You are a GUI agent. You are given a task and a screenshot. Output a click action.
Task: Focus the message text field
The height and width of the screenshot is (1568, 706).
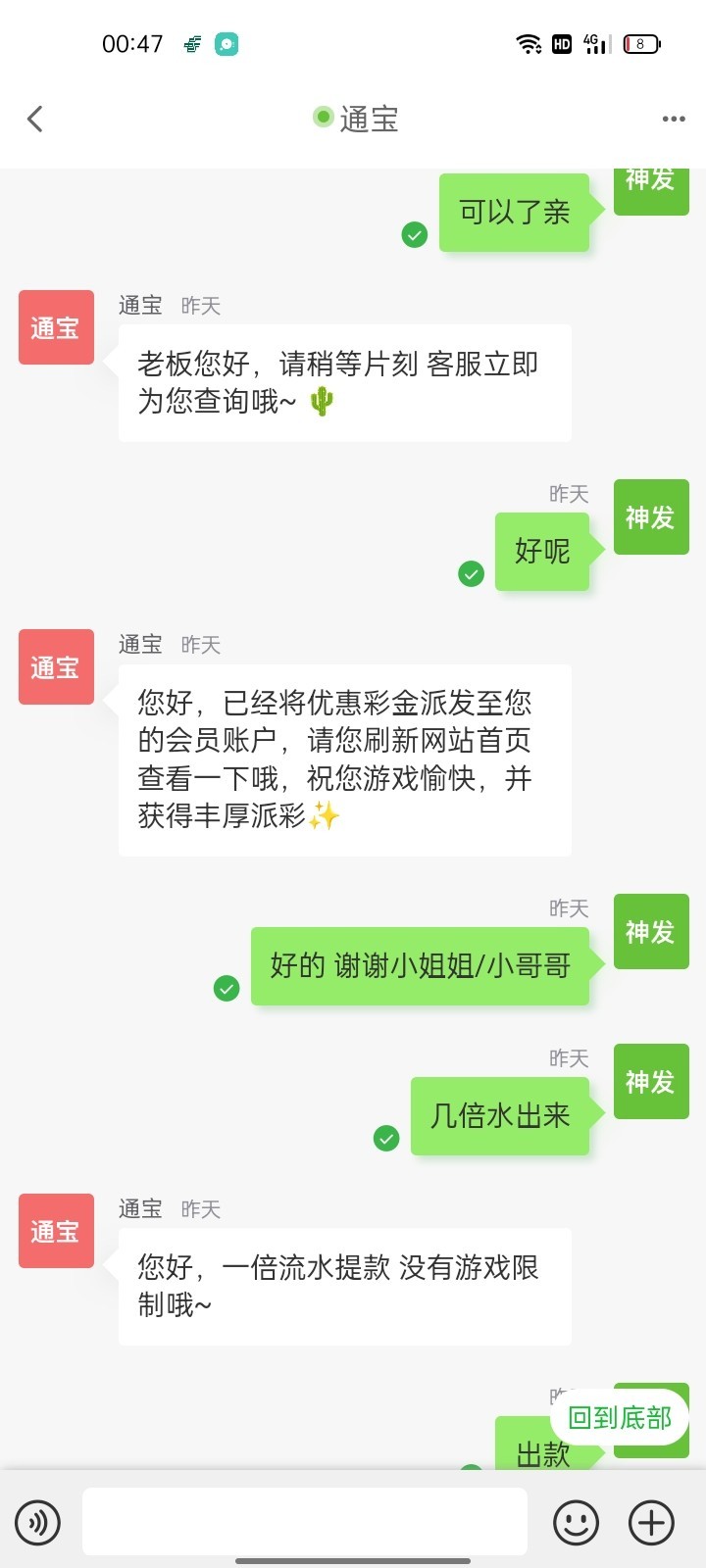coord(304,1521)
